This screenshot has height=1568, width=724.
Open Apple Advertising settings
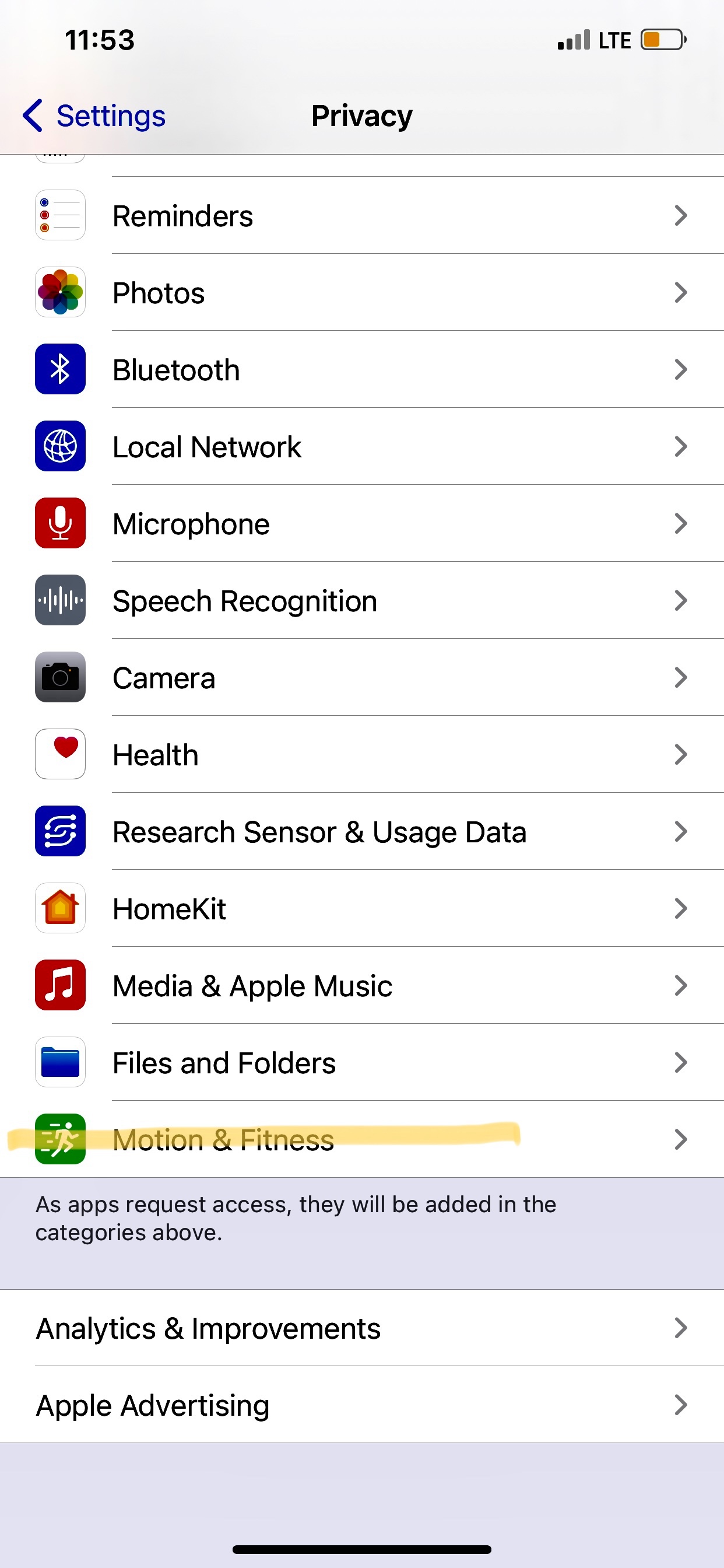click(x=362, y=1405)
